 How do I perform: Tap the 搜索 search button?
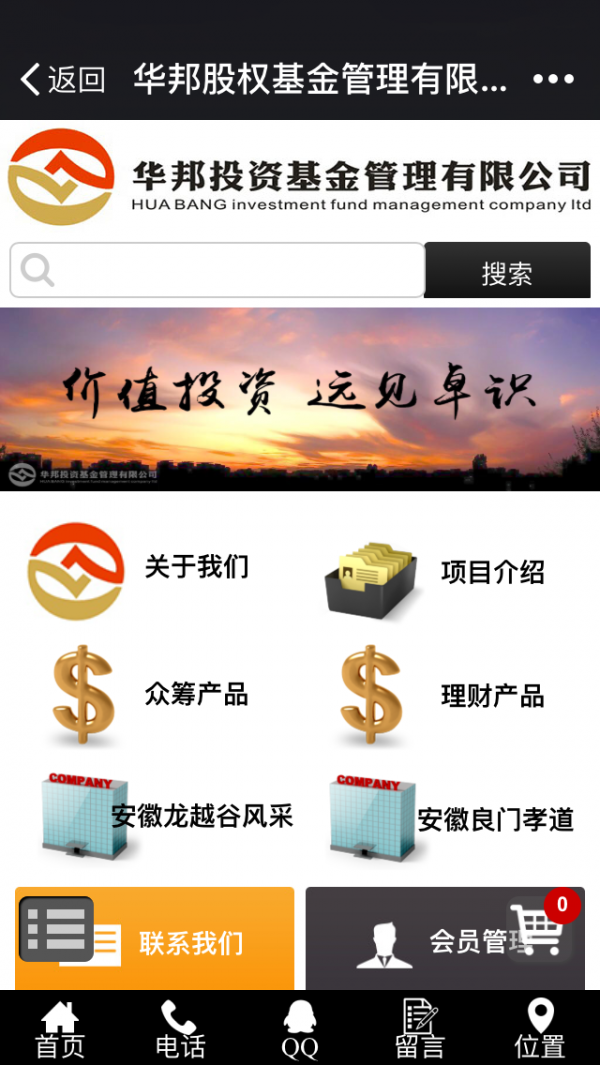coord(507,271)
